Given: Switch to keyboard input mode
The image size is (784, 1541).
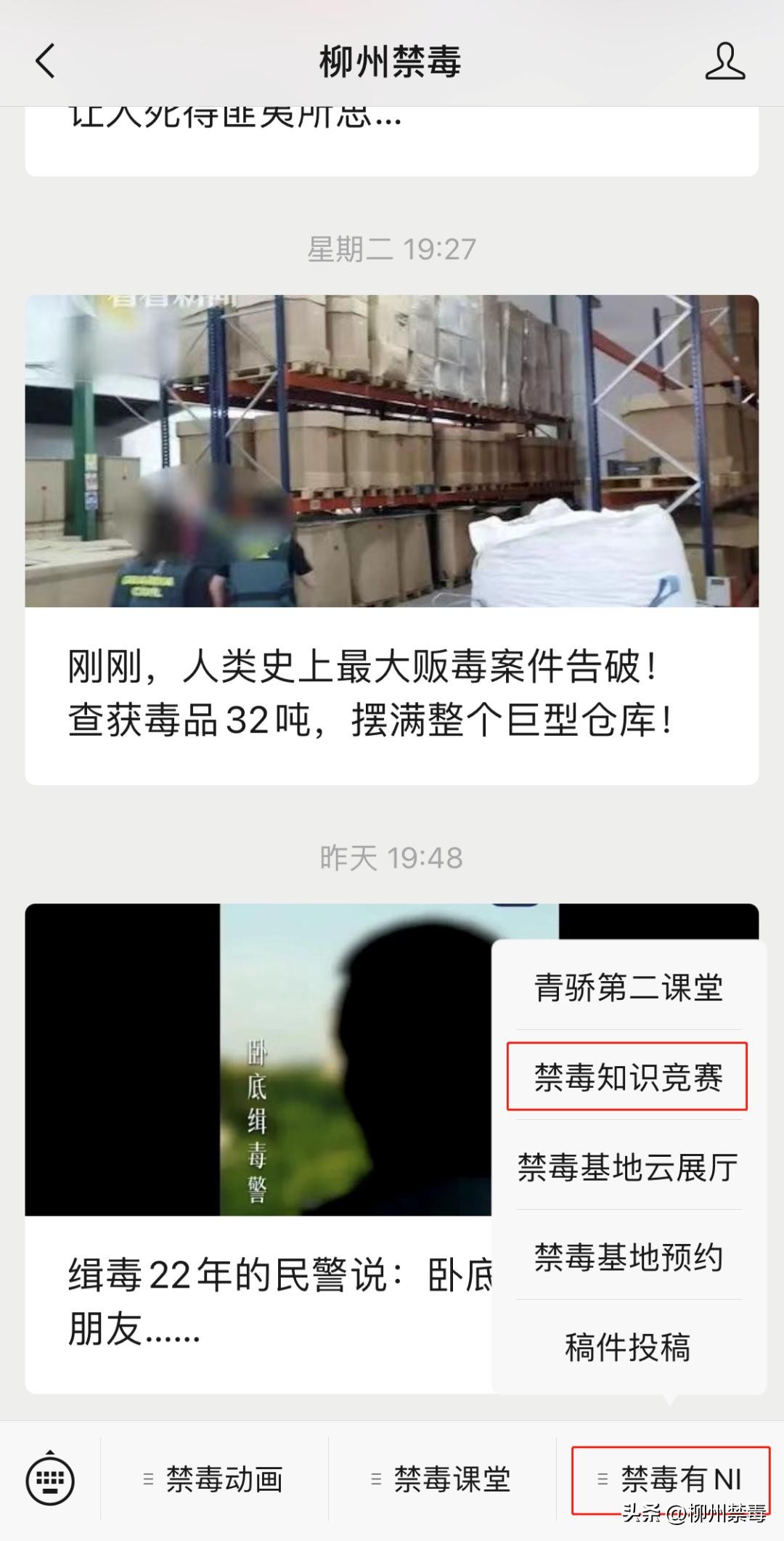Looking at the screenshot, I should coord(50,1479).
